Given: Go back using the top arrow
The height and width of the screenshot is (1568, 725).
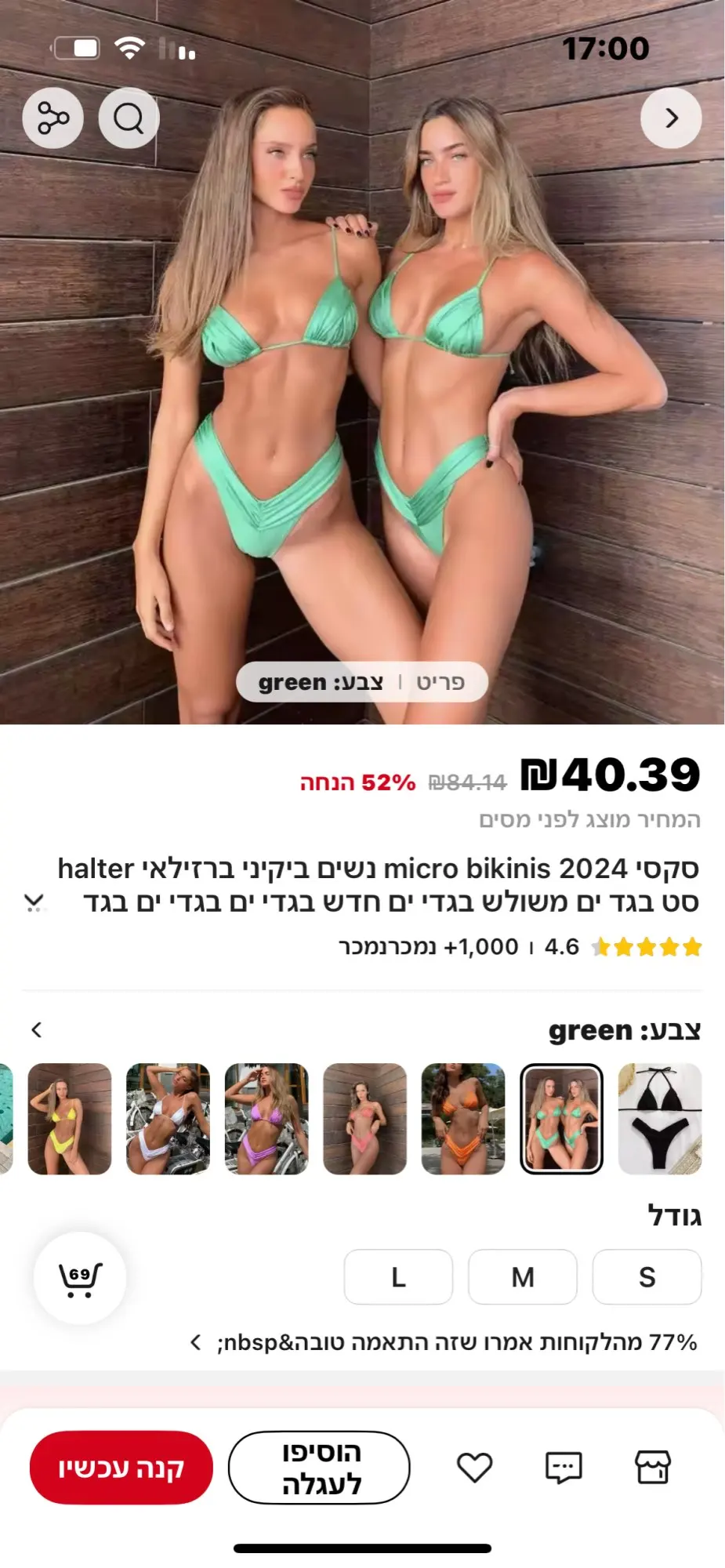Looking at the screenshot, I should click(671, 118).
